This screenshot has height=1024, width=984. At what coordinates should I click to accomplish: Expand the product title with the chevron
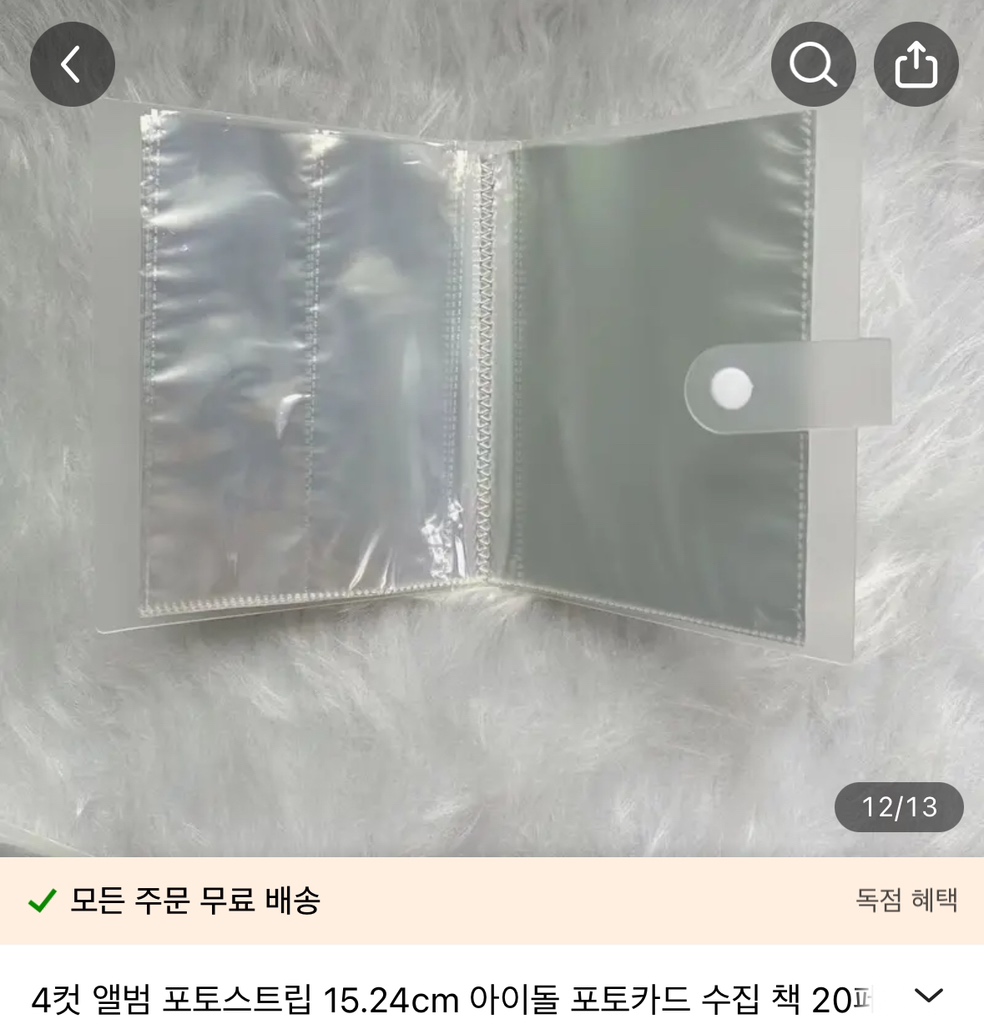[x=929, y=995]
